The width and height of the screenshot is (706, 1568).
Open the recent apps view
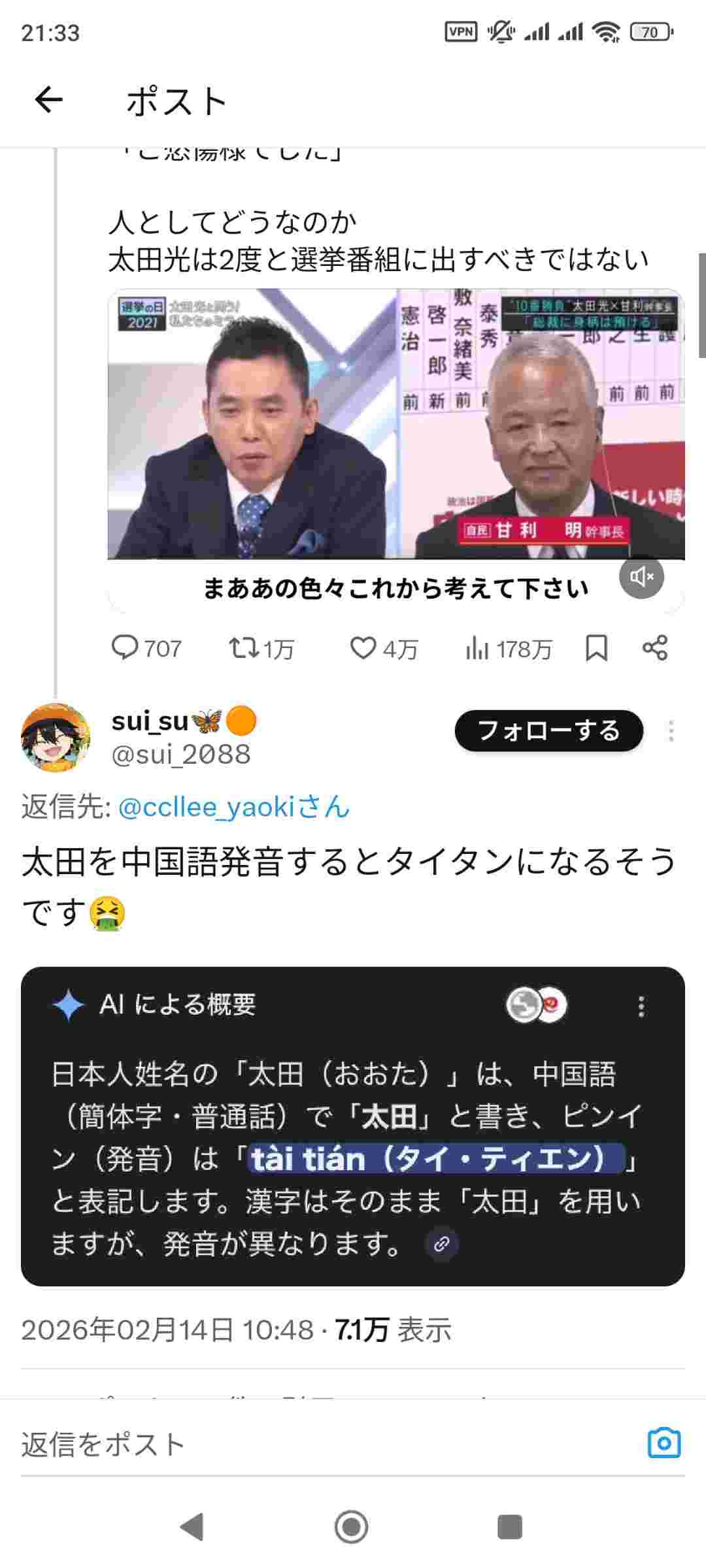coord(510,1527)
